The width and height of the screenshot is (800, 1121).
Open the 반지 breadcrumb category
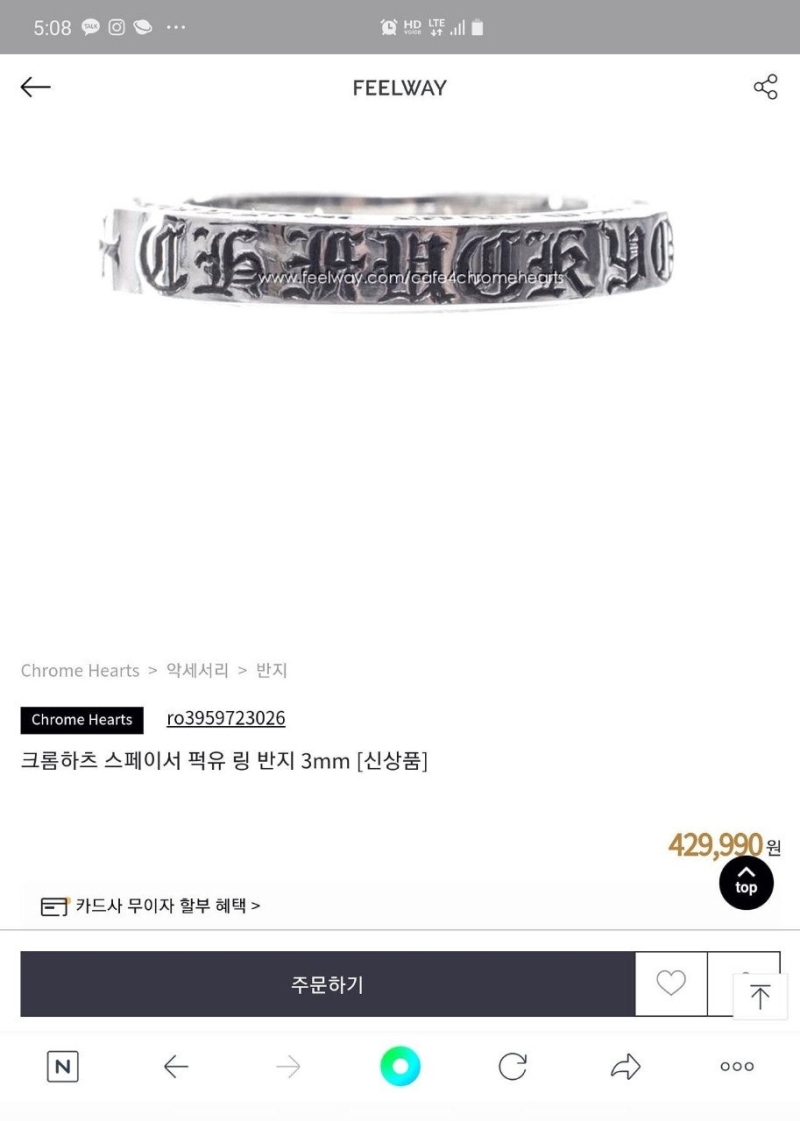coord(271,670)
